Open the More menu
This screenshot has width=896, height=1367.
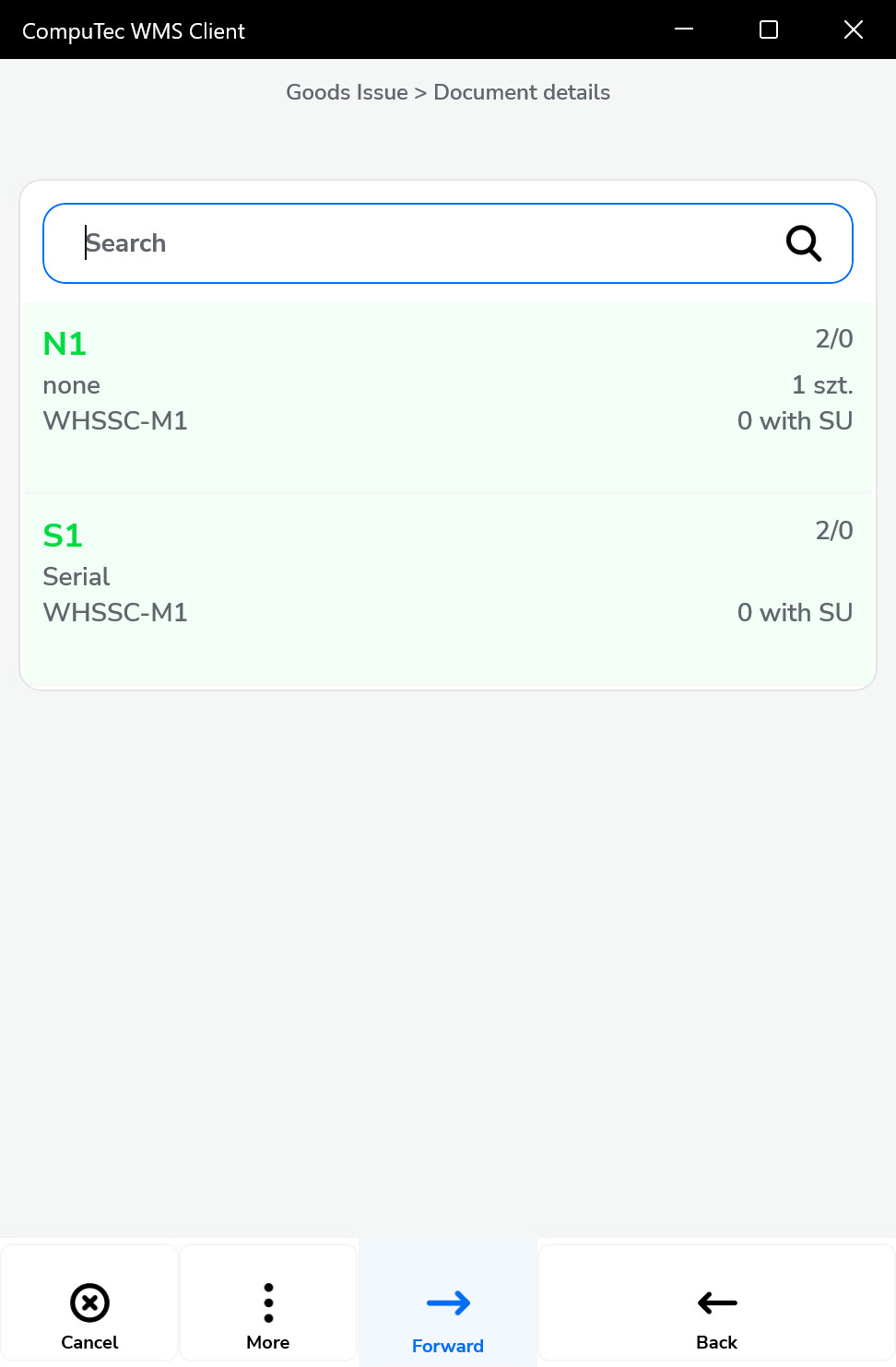pyautogui.click(x=267, y=1316)
